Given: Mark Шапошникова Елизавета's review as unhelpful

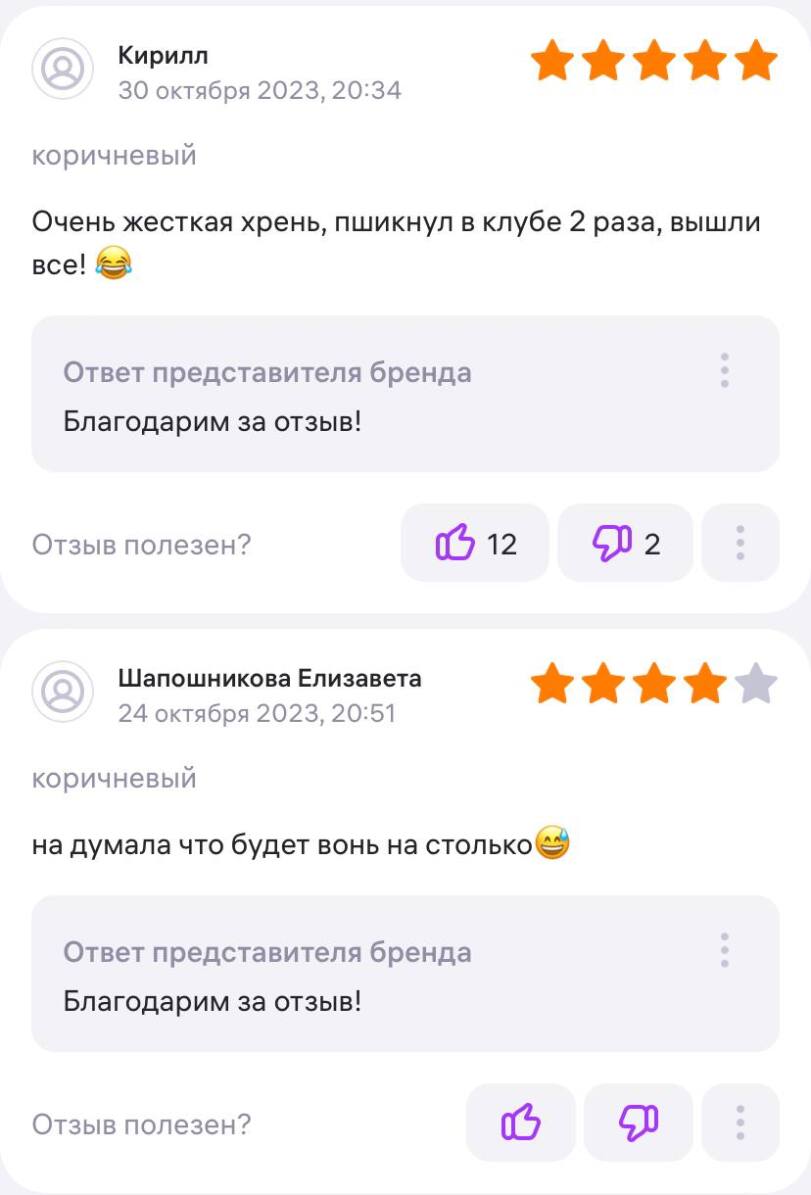Looking at the screenshot, I should tap(638, 1123).
